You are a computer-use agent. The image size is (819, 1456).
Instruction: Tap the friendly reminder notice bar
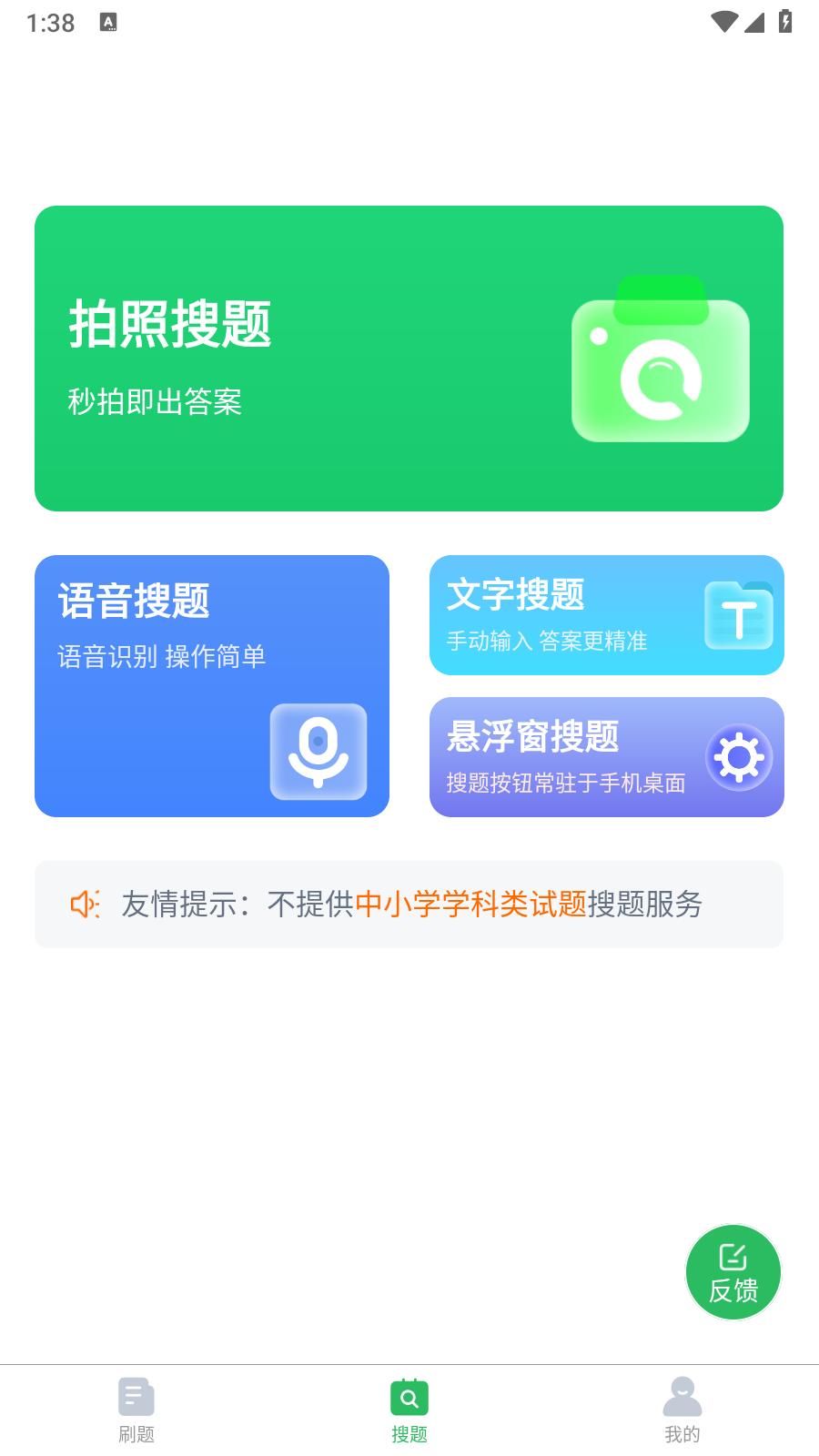(x=409, y=904)
